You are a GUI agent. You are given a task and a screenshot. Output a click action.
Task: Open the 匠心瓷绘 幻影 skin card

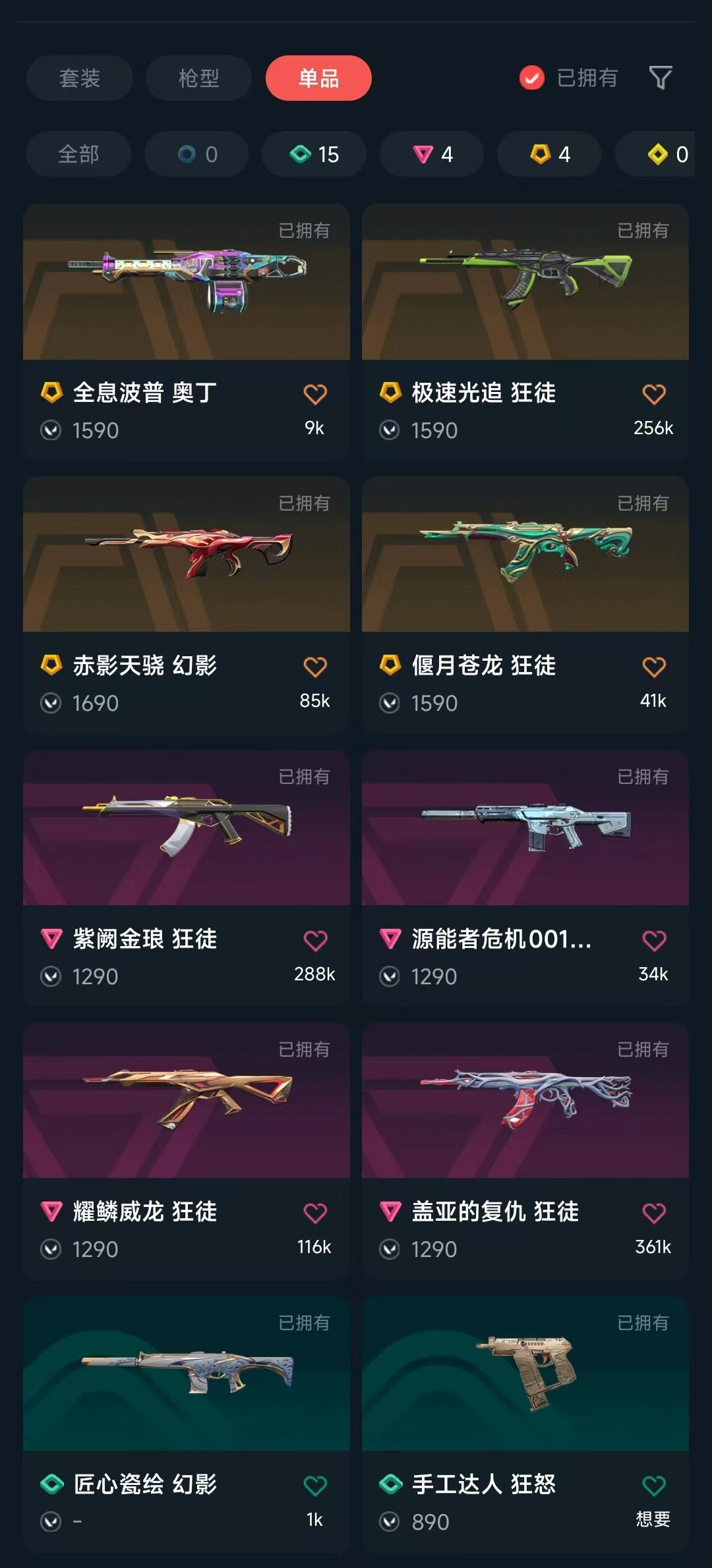pyautogui.click(x=187, y=1424)
